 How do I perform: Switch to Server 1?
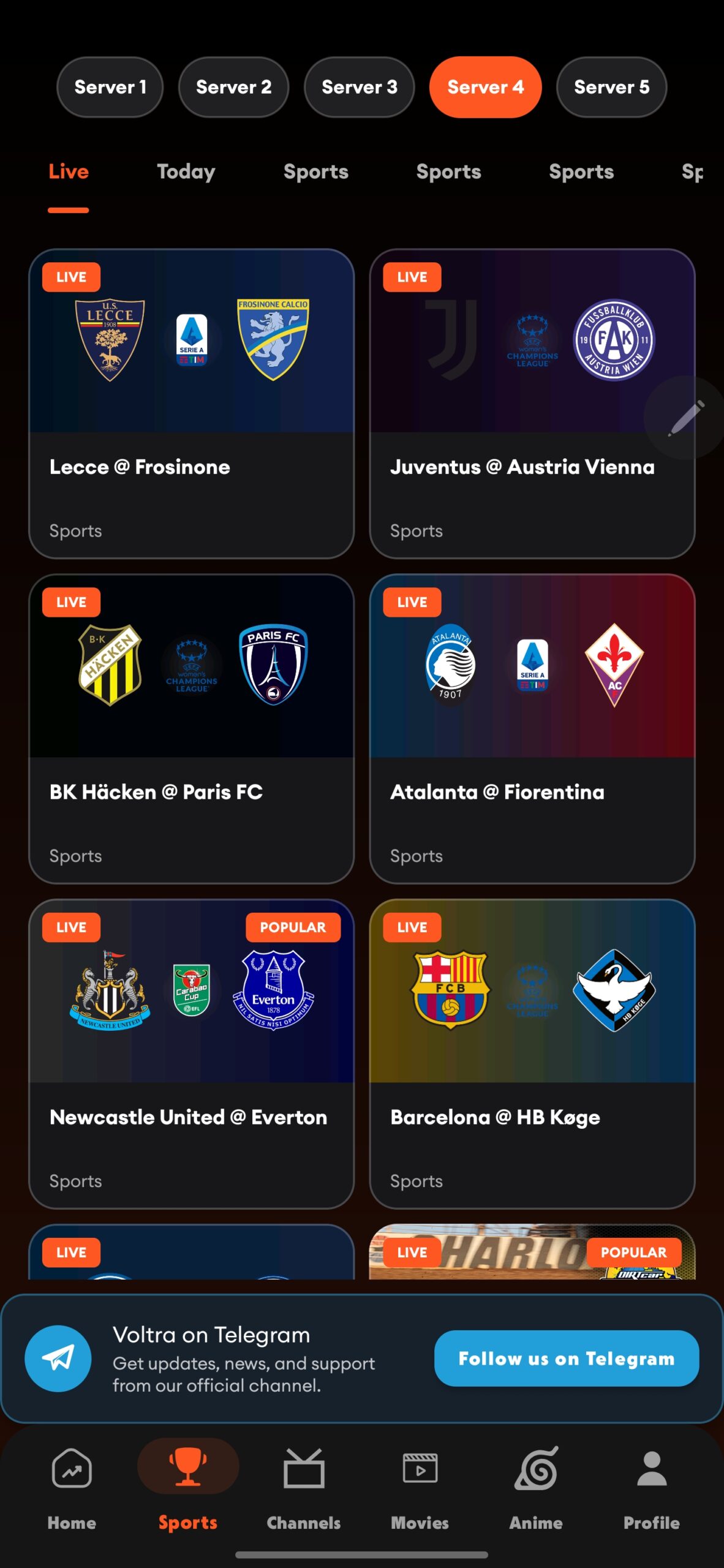pyautogui.click(x=110, y=87)
